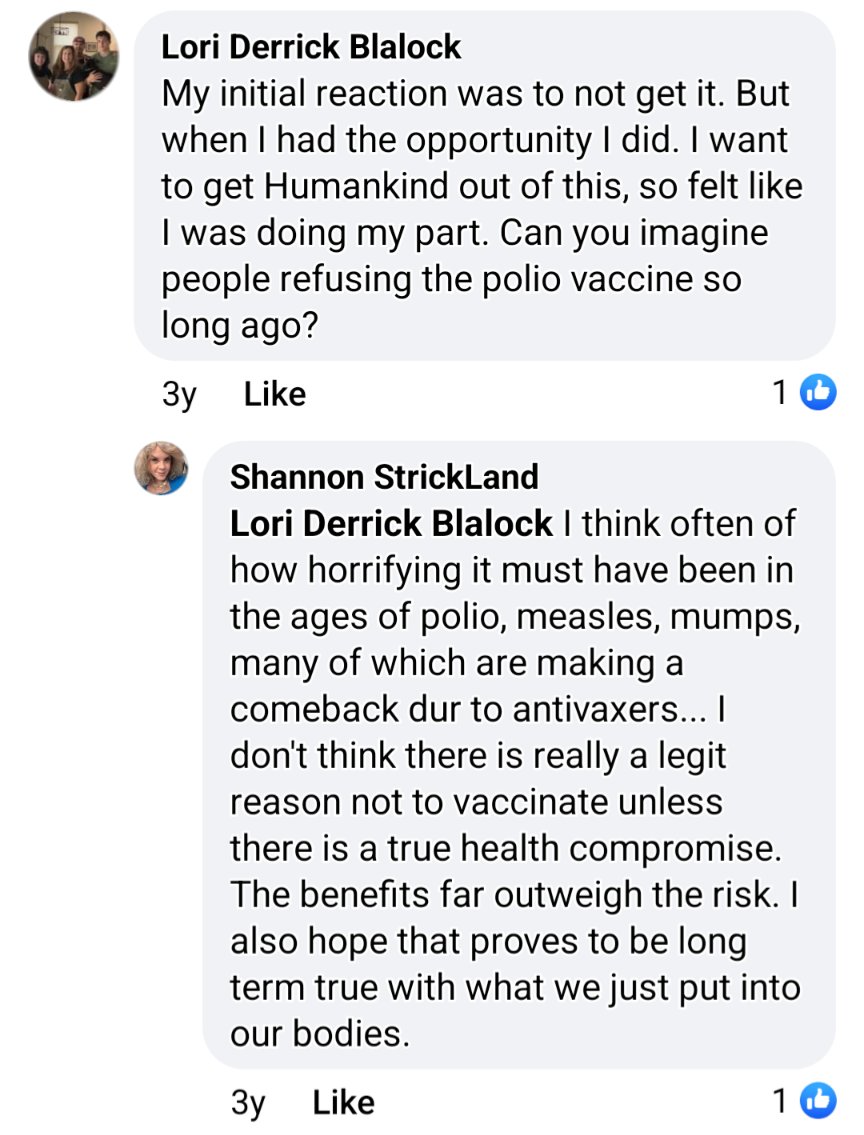Image resolution: width=864 pixels, height=1135 pixels.
Task: Tap the Lori Derrick Blalock mention in Shannon's reply
Action: 391,523
